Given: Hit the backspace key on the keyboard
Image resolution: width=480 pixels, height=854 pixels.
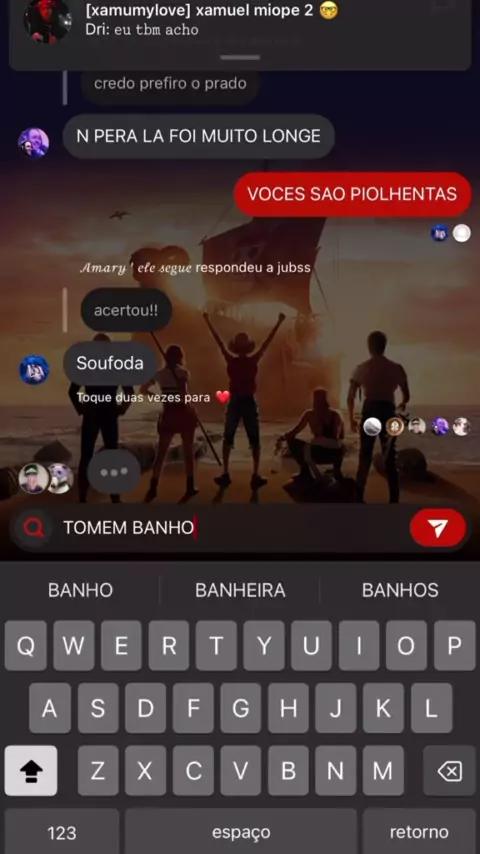Looking at the screenshot, I should (449, 771).
